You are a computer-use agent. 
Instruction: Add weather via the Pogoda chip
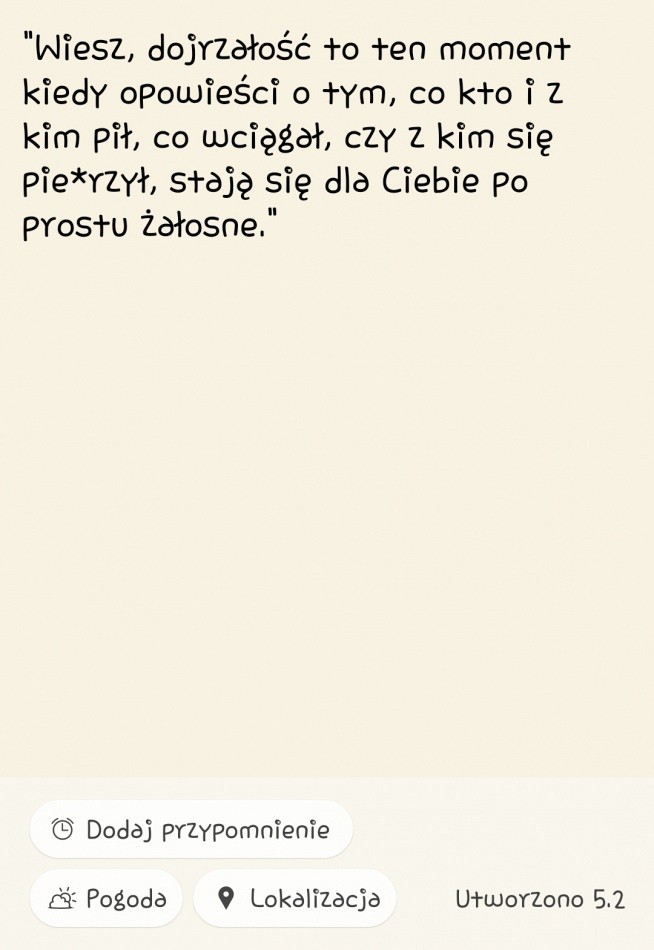[x=107, y=898]
